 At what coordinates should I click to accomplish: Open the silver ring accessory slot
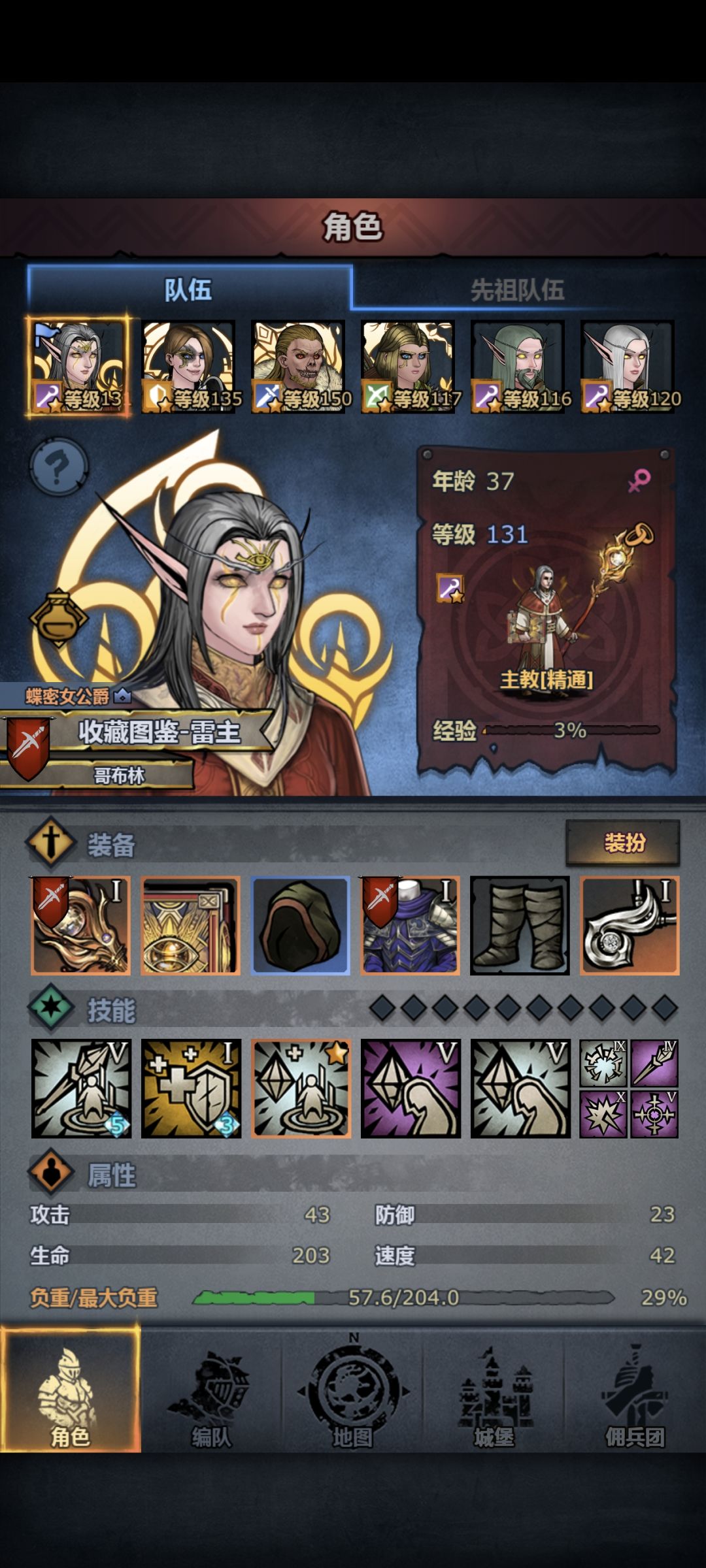point(630,926)
